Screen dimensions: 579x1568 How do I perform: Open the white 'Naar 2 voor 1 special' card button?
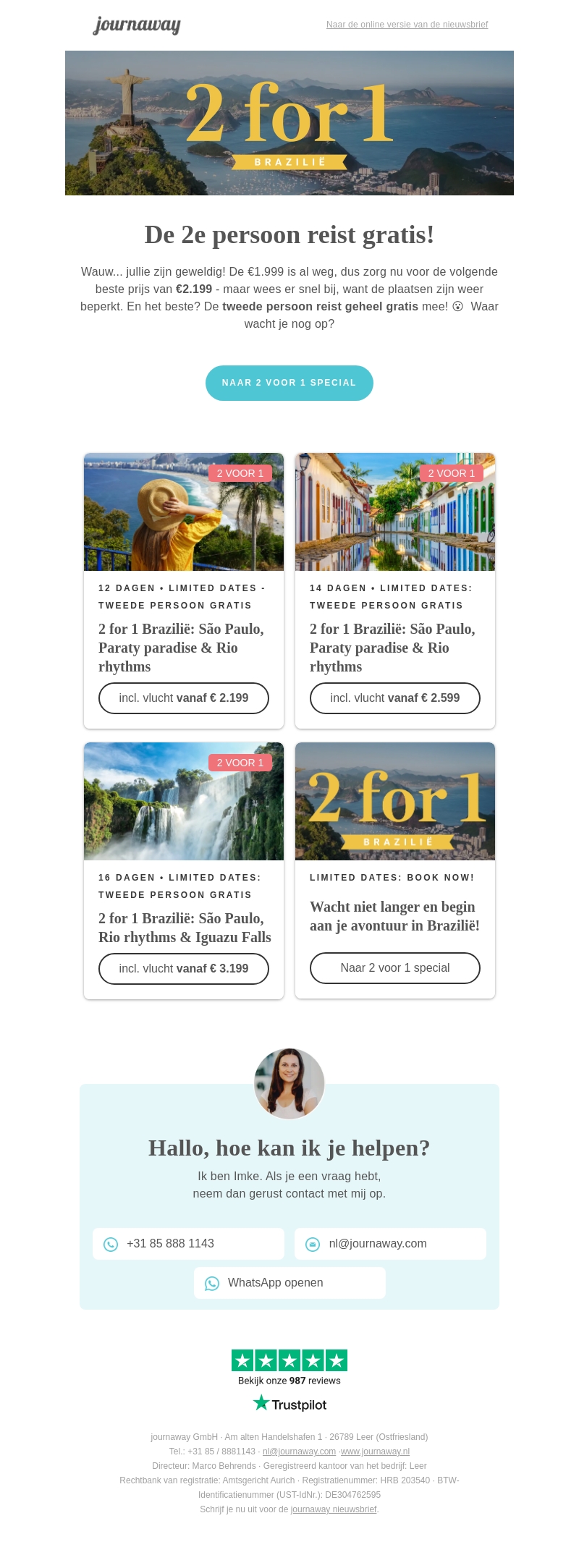[395, 968]
